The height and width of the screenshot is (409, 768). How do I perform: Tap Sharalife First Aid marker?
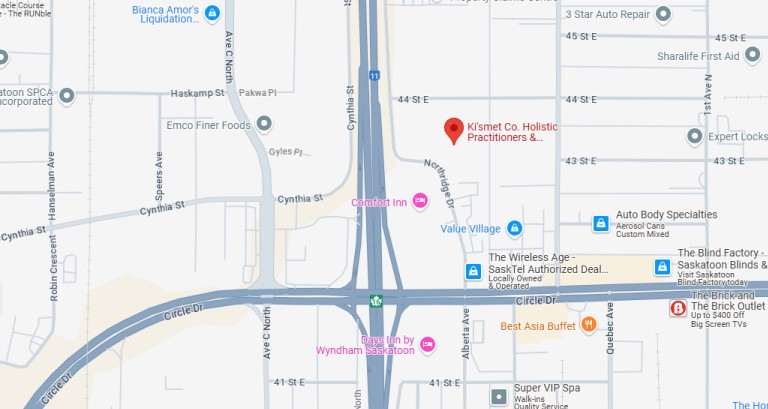click(749, 56)
